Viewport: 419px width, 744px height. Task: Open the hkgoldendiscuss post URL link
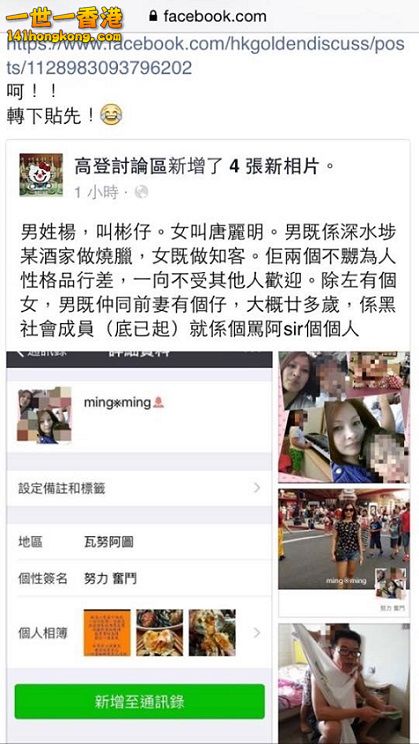point(205,56)
